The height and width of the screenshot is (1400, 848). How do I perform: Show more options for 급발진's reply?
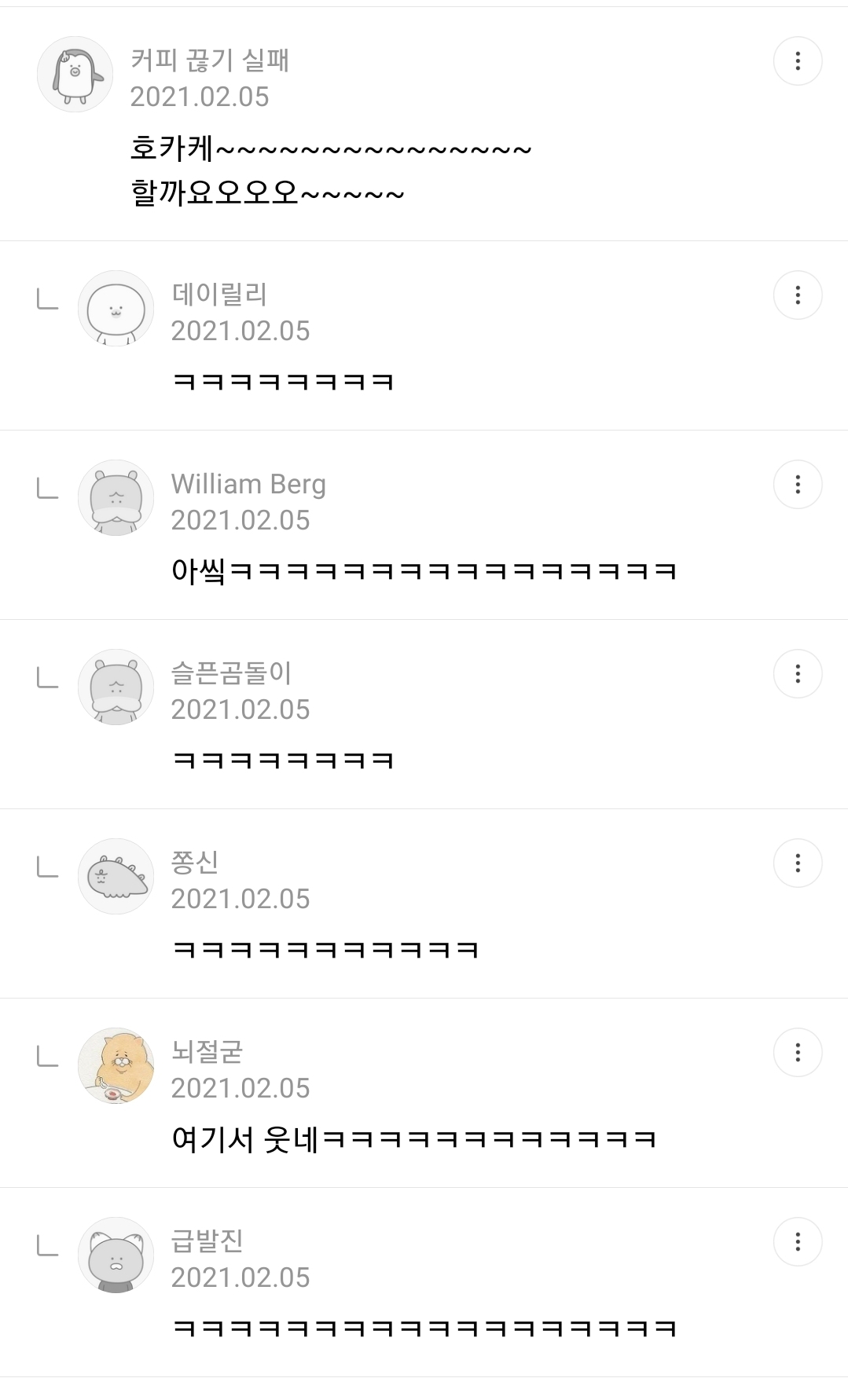[x=798, y=1241]
